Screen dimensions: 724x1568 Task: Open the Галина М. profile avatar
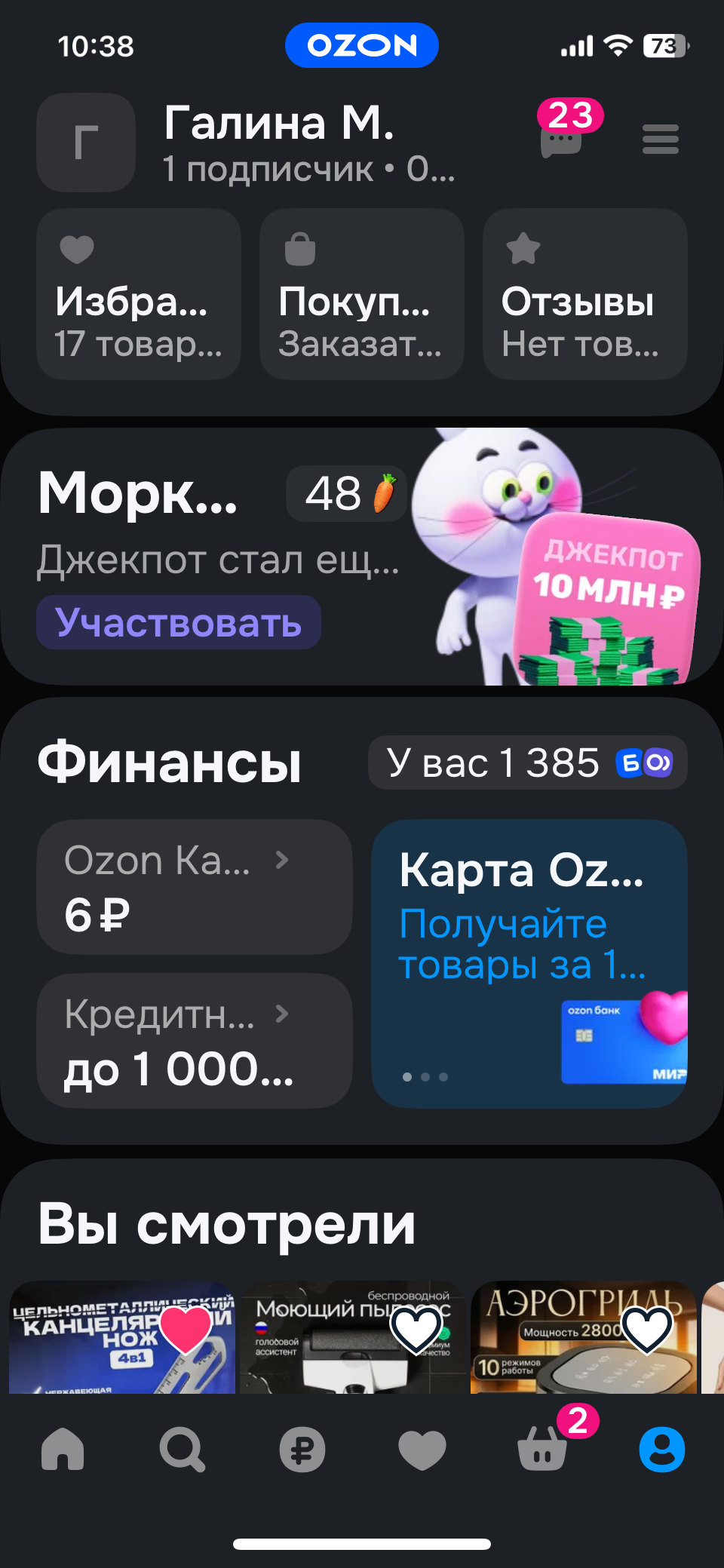pyautogui.click(x=86, y=143)
